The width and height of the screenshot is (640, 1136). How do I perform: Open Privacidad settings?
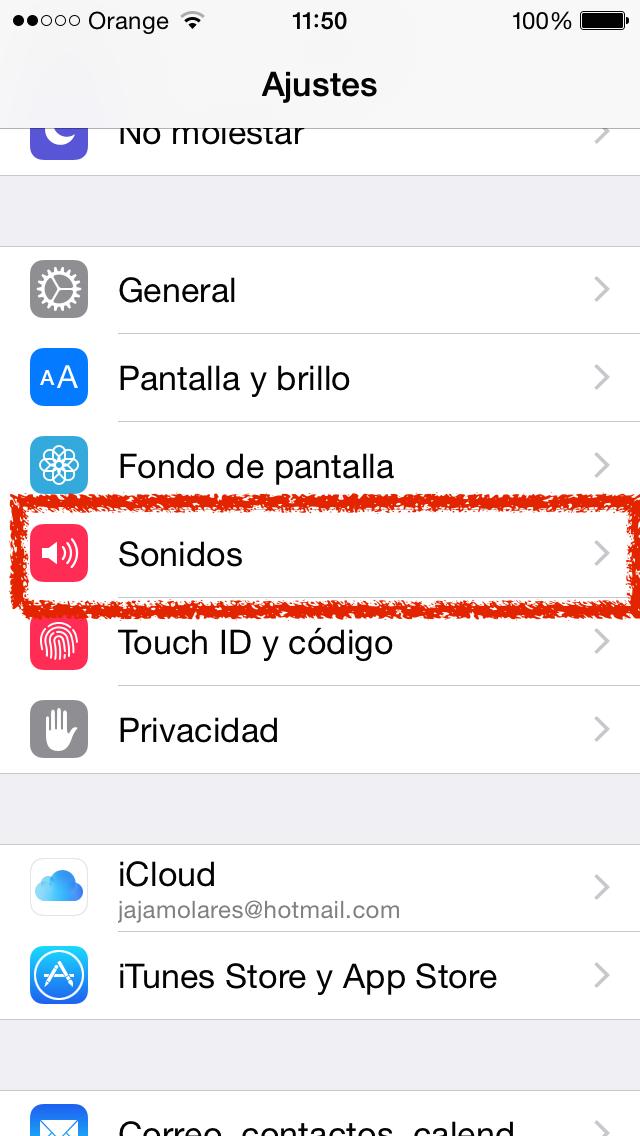pyautogui.click(x=320, y=730)
